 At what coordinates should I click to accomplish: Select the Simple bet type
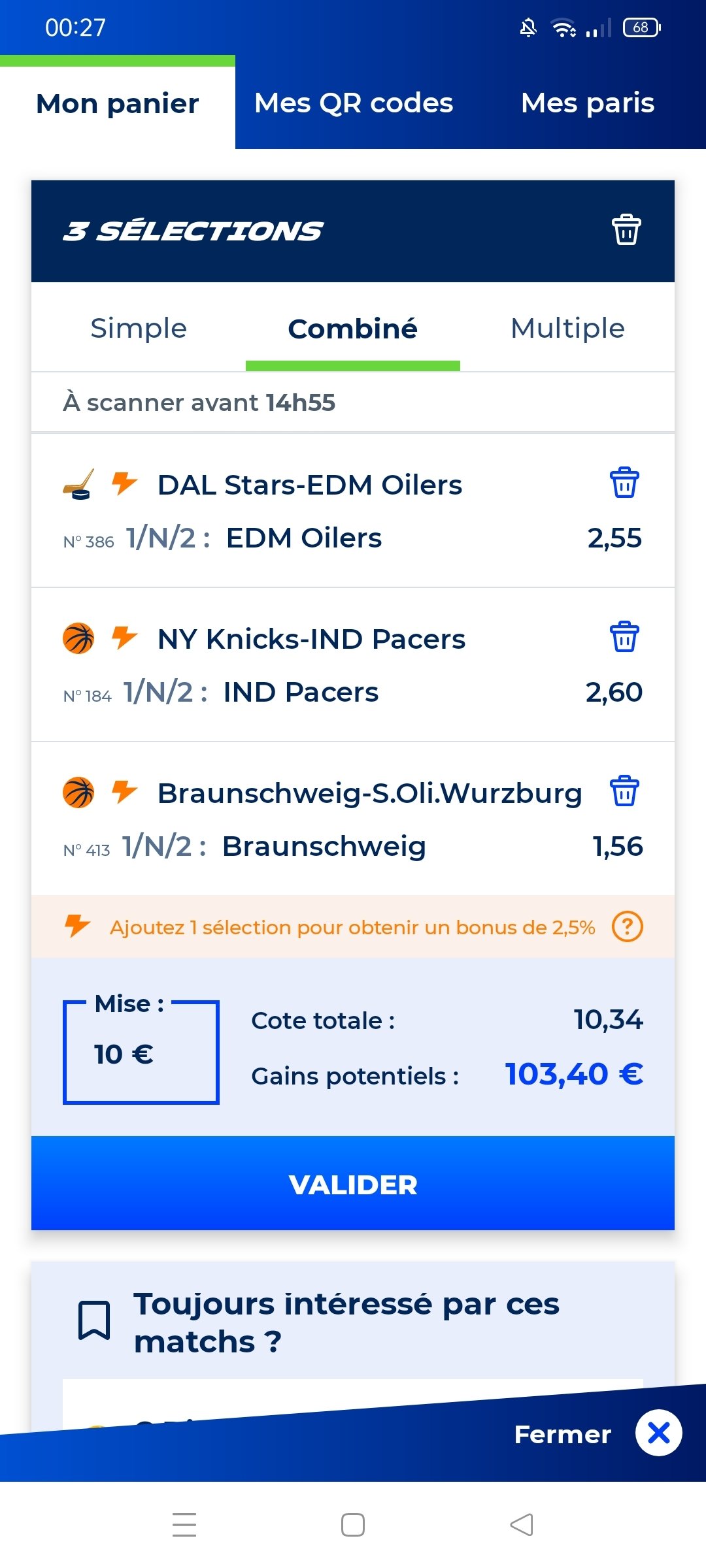139,328
